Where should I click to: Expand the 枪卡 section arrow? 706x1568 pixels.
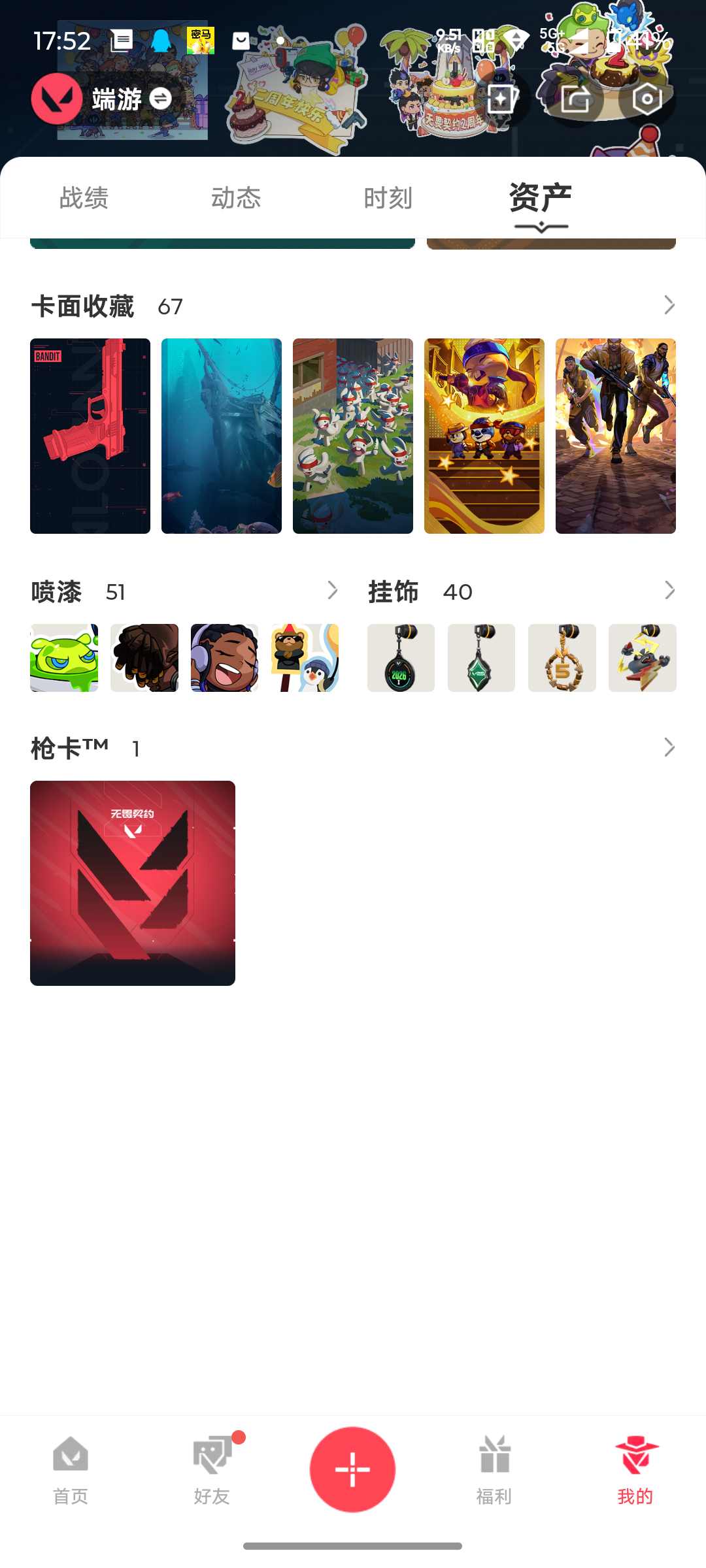669,747
